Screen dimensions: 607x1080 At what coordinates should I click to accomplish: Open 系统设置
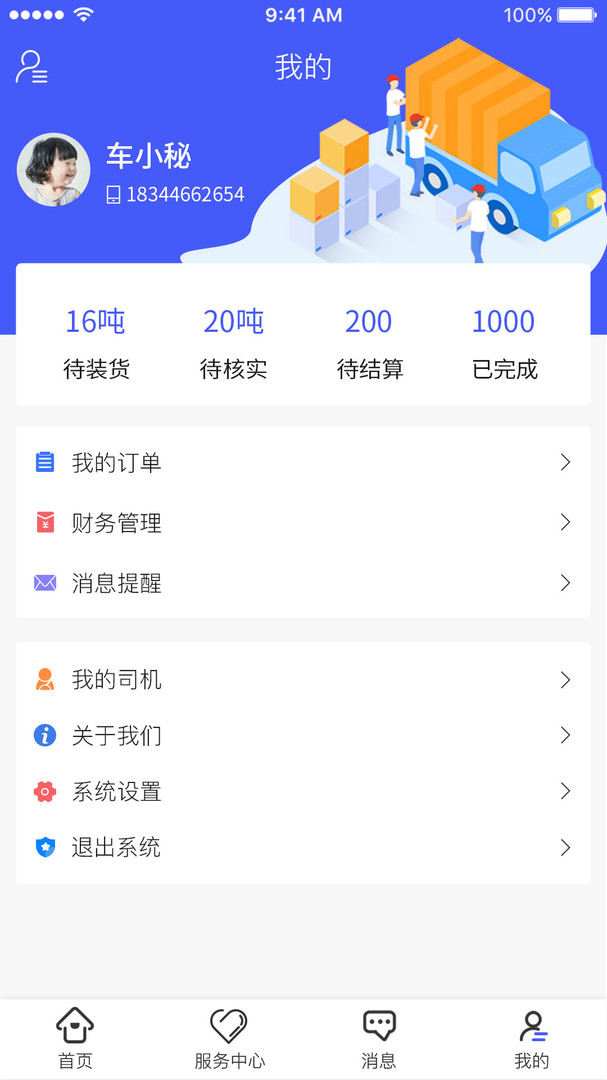[x=302, y=792]
